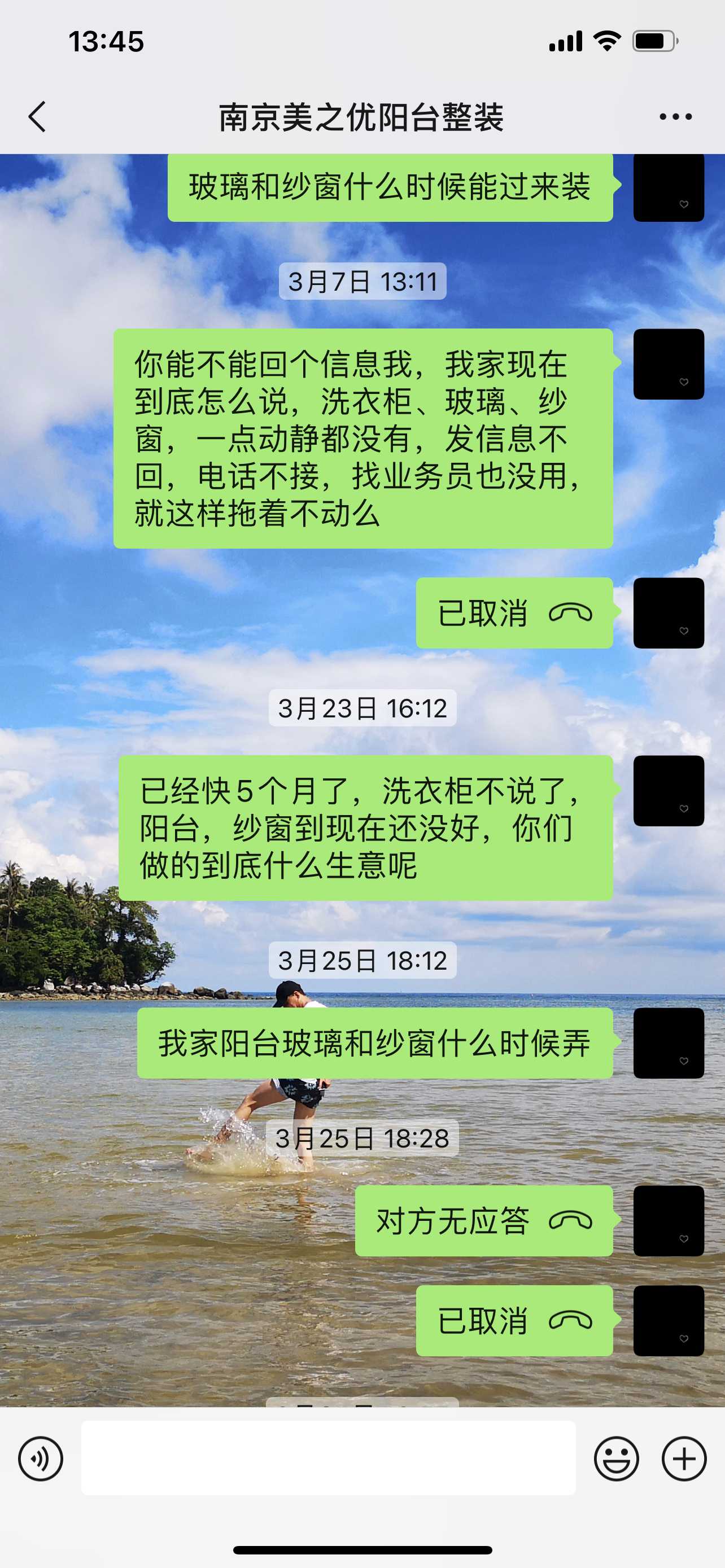Open the chat info overflow menu

675,116
